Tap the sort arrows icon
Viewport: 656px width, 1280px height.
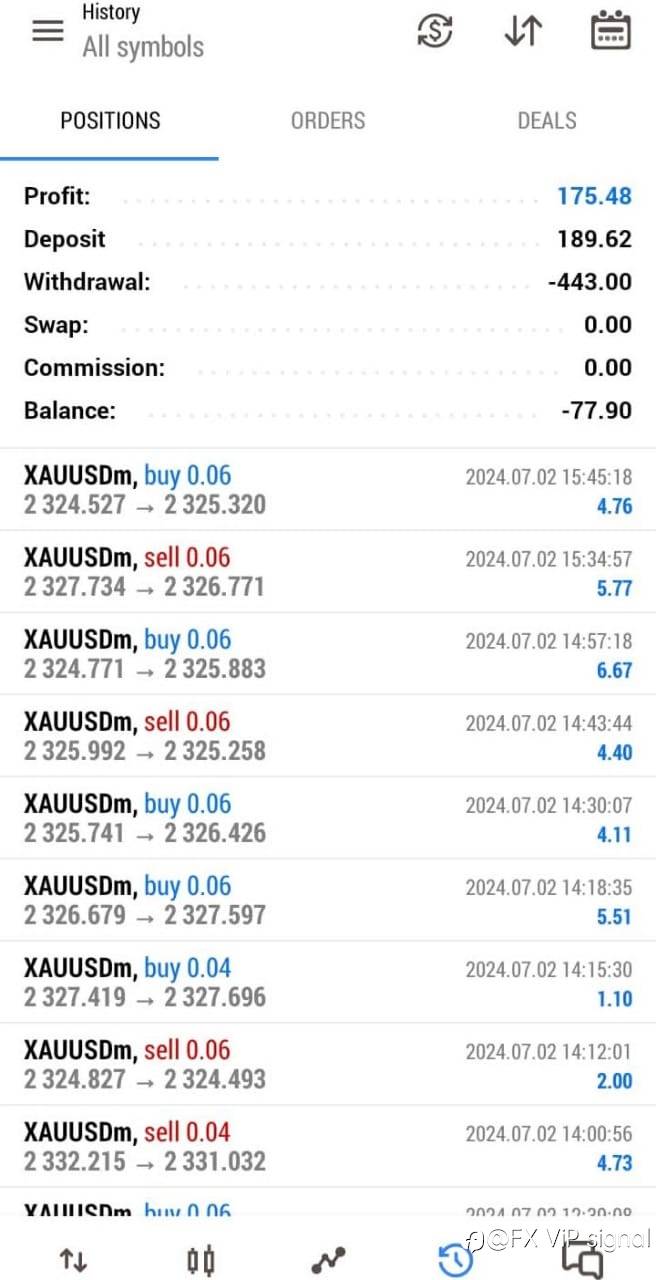click(x=522, y=31)
